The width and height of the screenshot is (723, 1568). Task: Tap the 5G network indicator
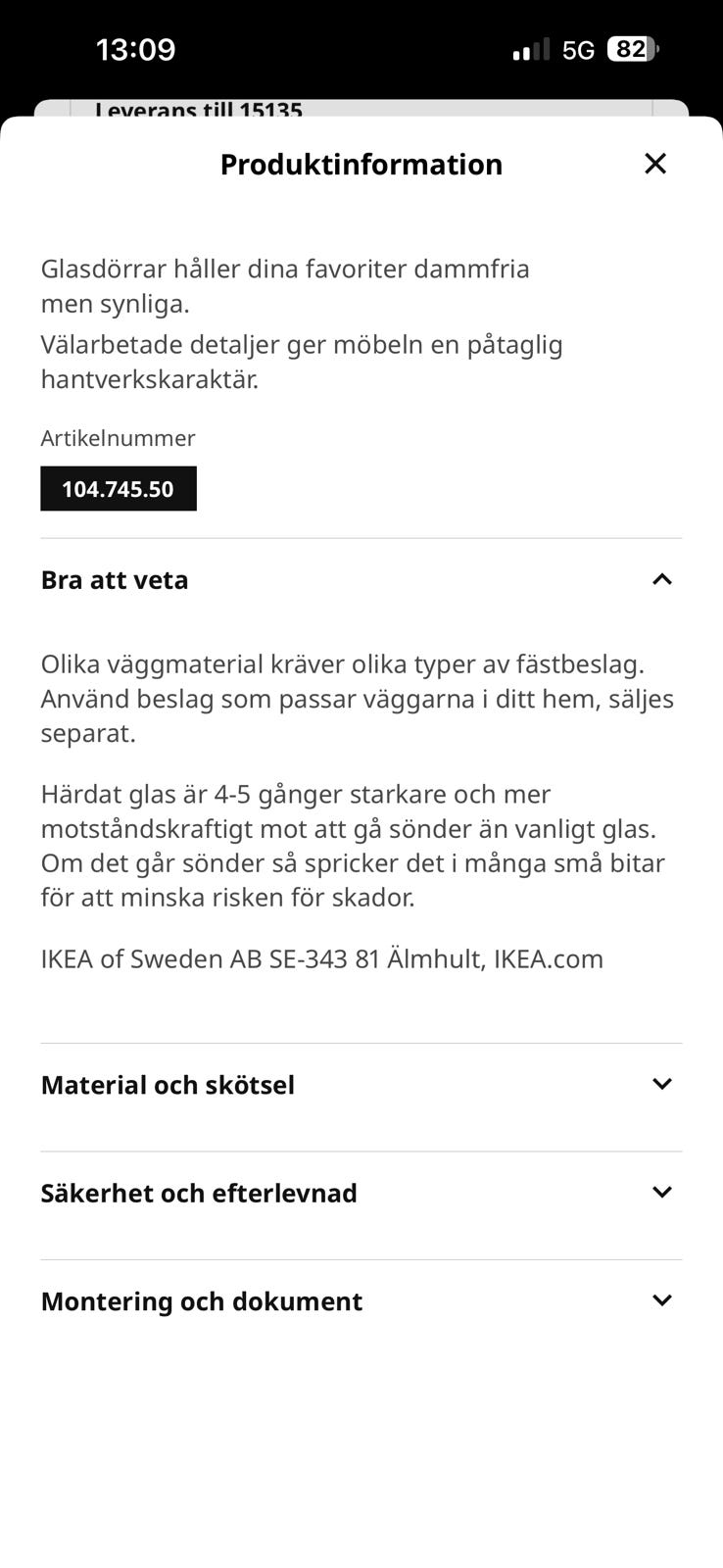[579, 48]
